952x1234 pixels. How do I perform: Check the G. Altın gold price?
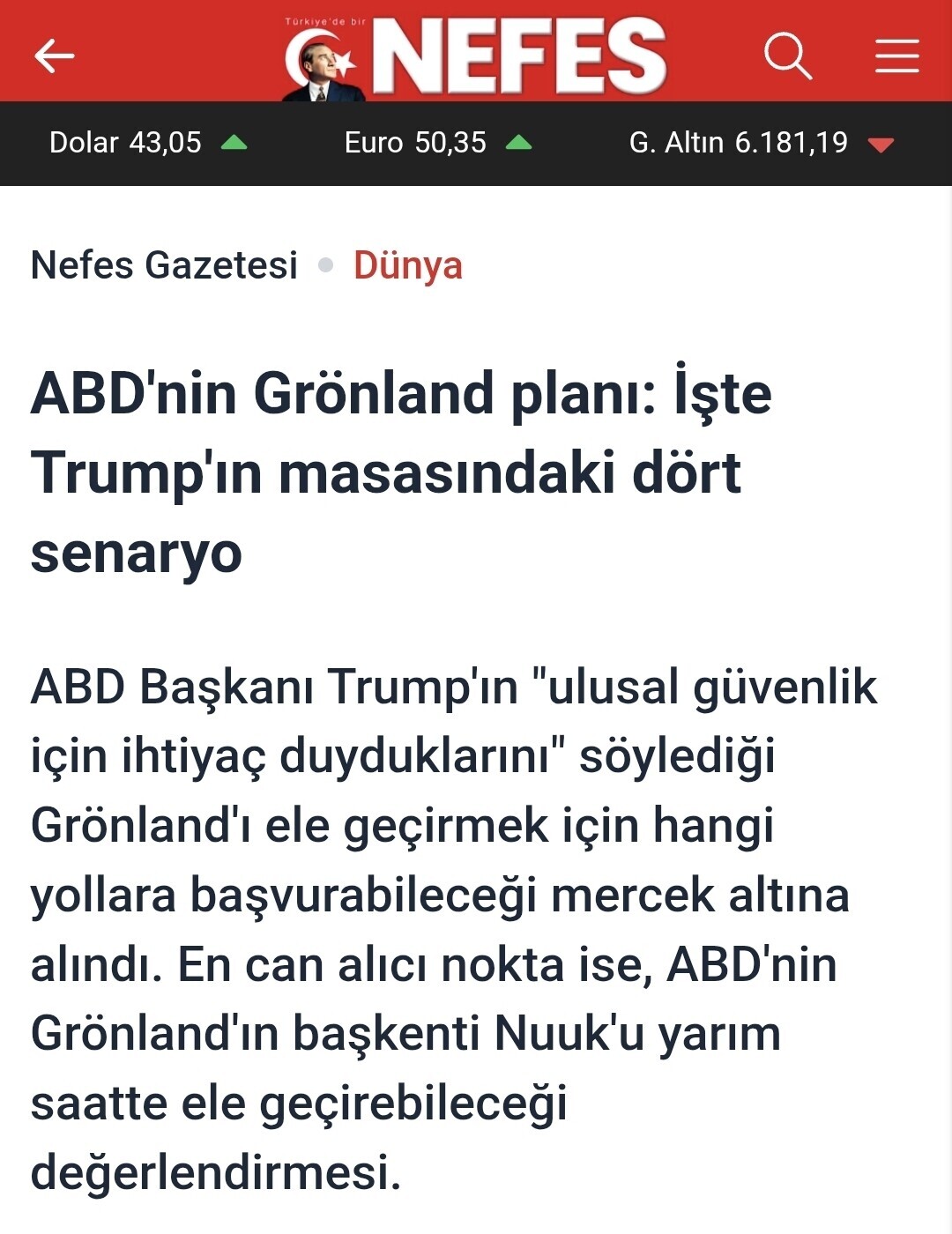762,143
